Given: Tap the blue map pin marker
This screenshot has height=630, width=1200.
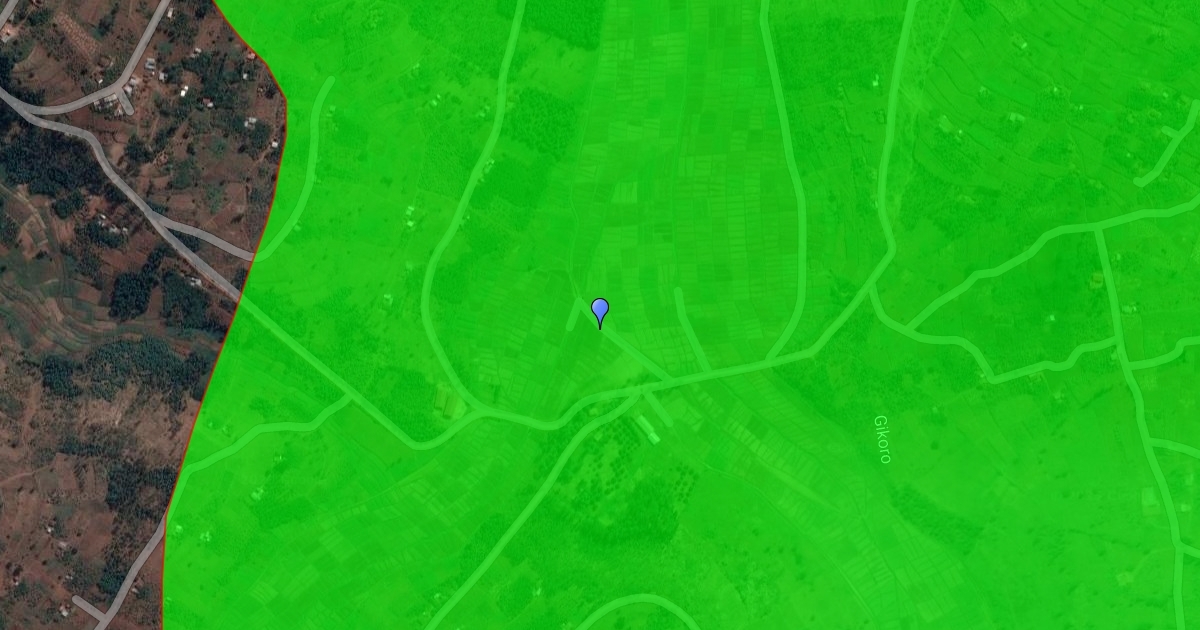Looking at the screenshot, I should 600,310.
